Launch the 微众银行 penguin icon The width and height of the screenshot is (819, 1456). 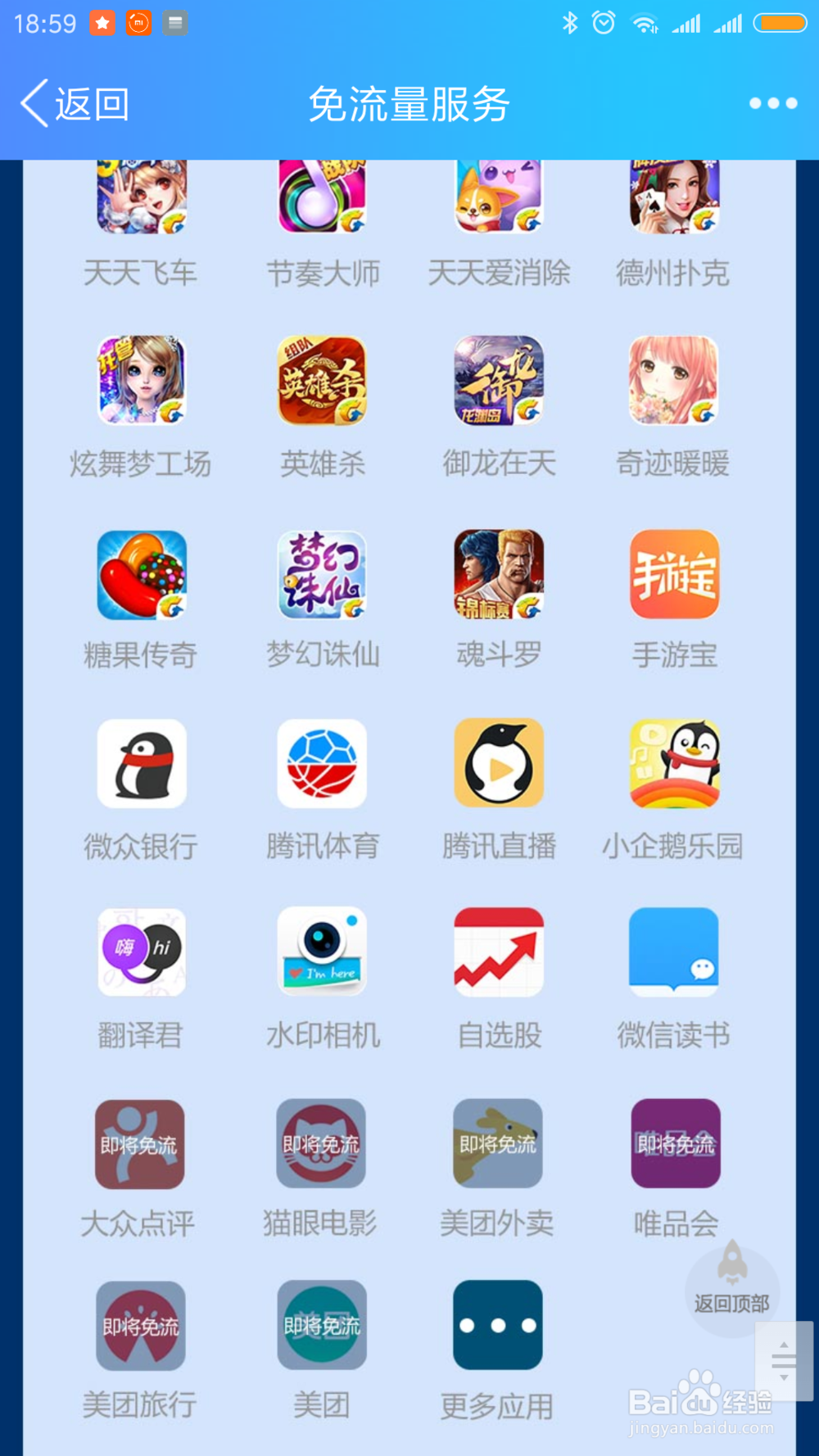pos(141,763)
